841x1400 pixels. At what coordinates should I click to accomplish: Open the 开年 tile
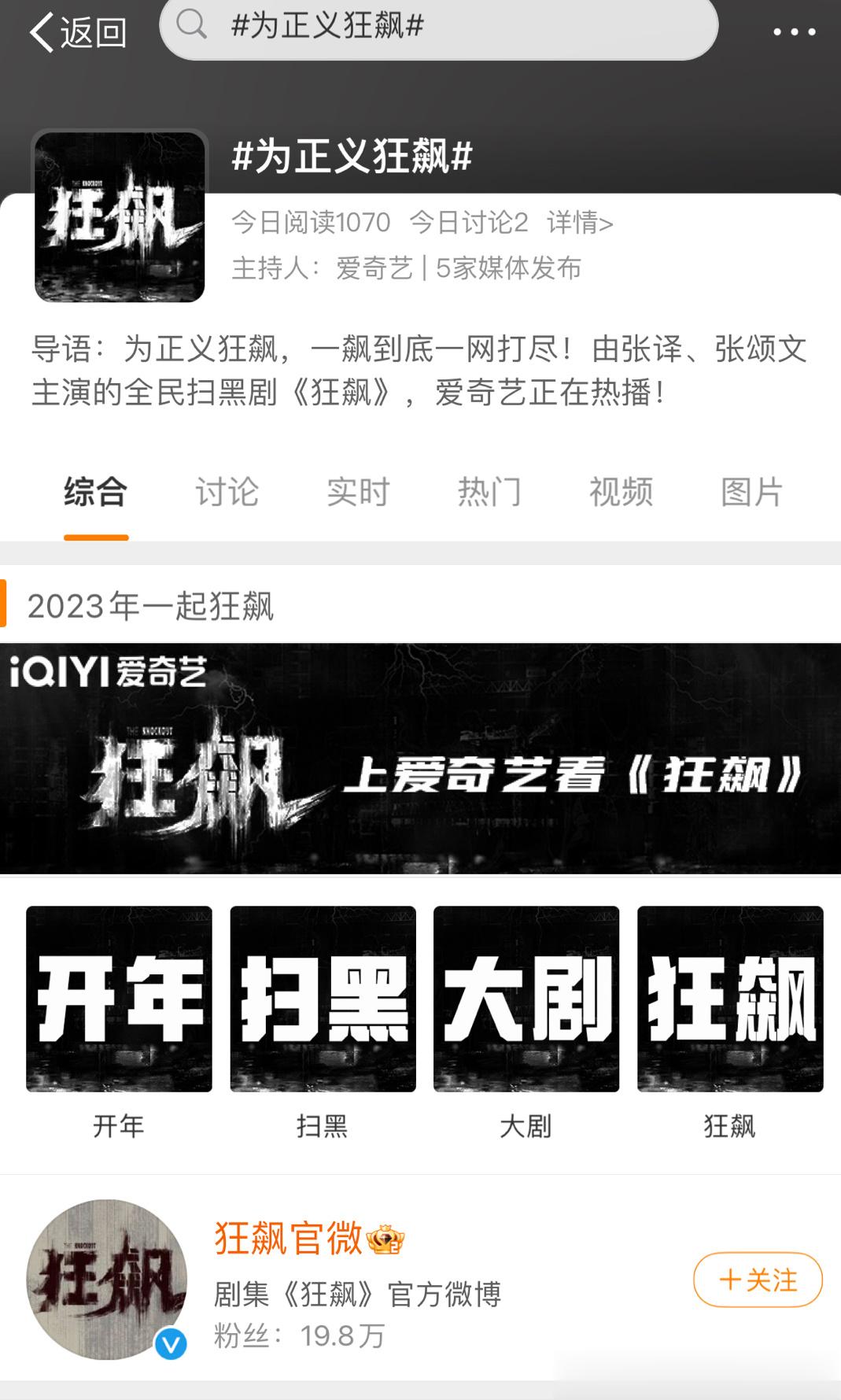tap(119, 999)
